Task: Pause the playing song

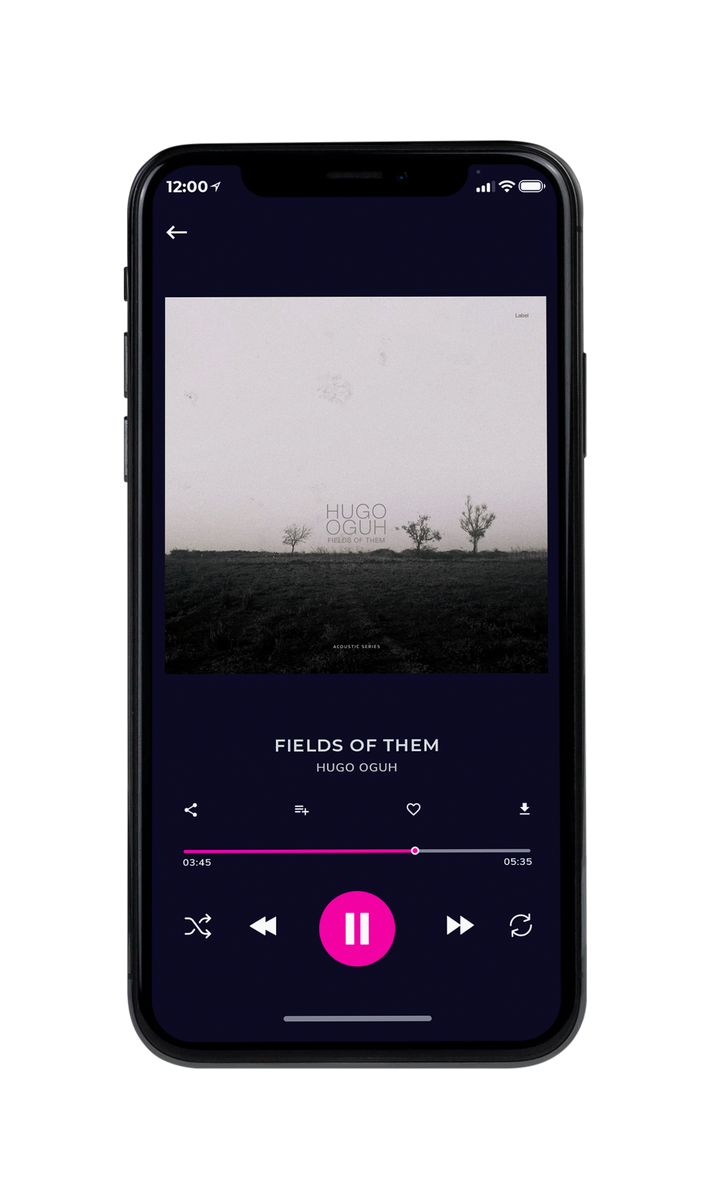Action: [357, 928]
